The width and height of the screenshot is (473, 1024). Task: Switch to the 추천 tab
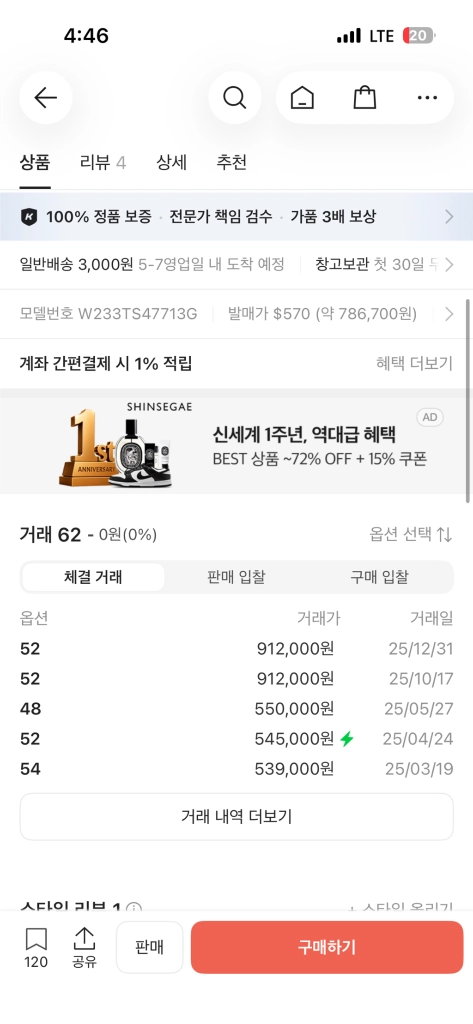pyautogui.click(x=231, y=163)
